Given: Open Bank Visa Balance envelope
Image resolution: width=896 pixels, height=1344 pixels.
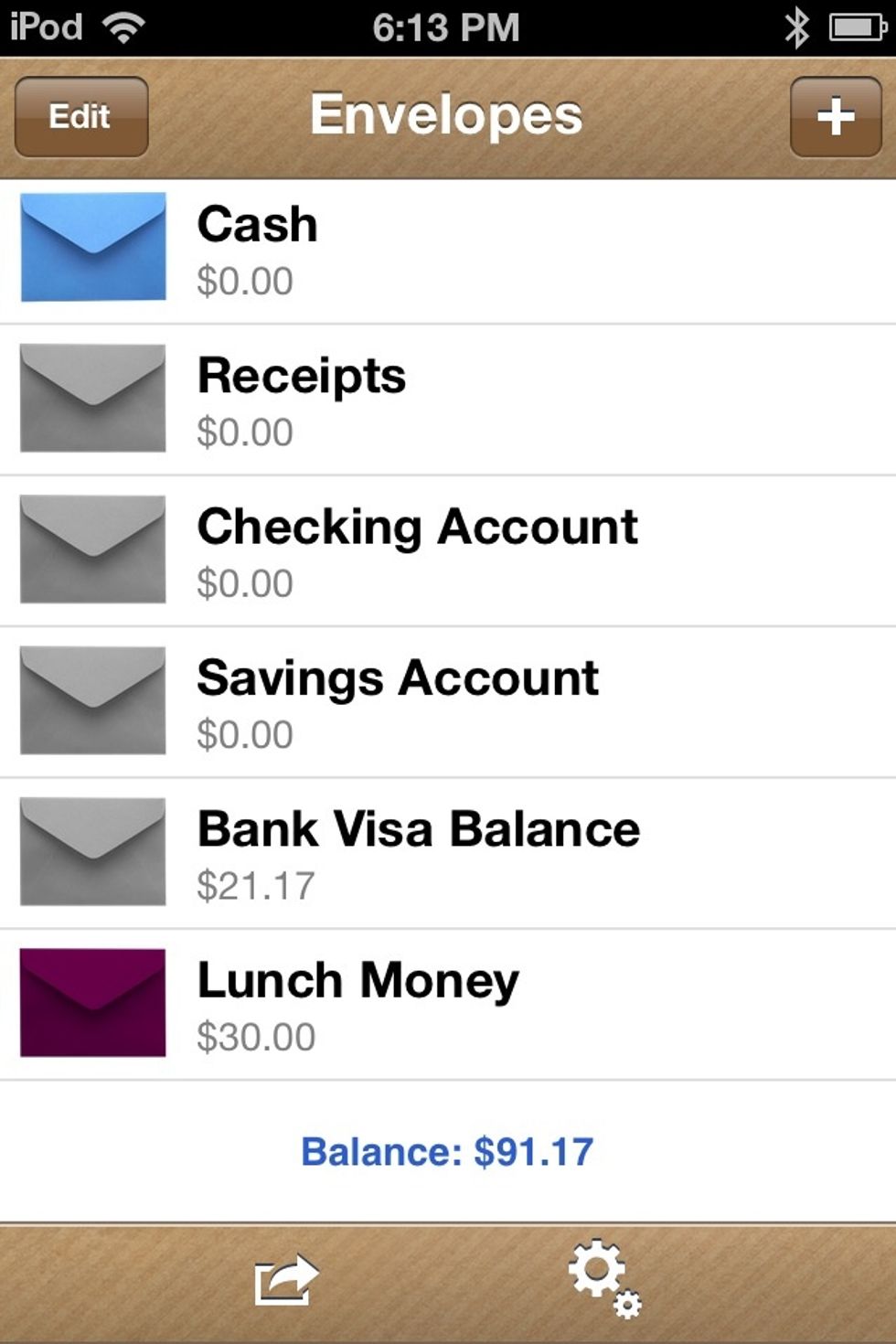Looking at the screenshot, I should coord(448,854).
